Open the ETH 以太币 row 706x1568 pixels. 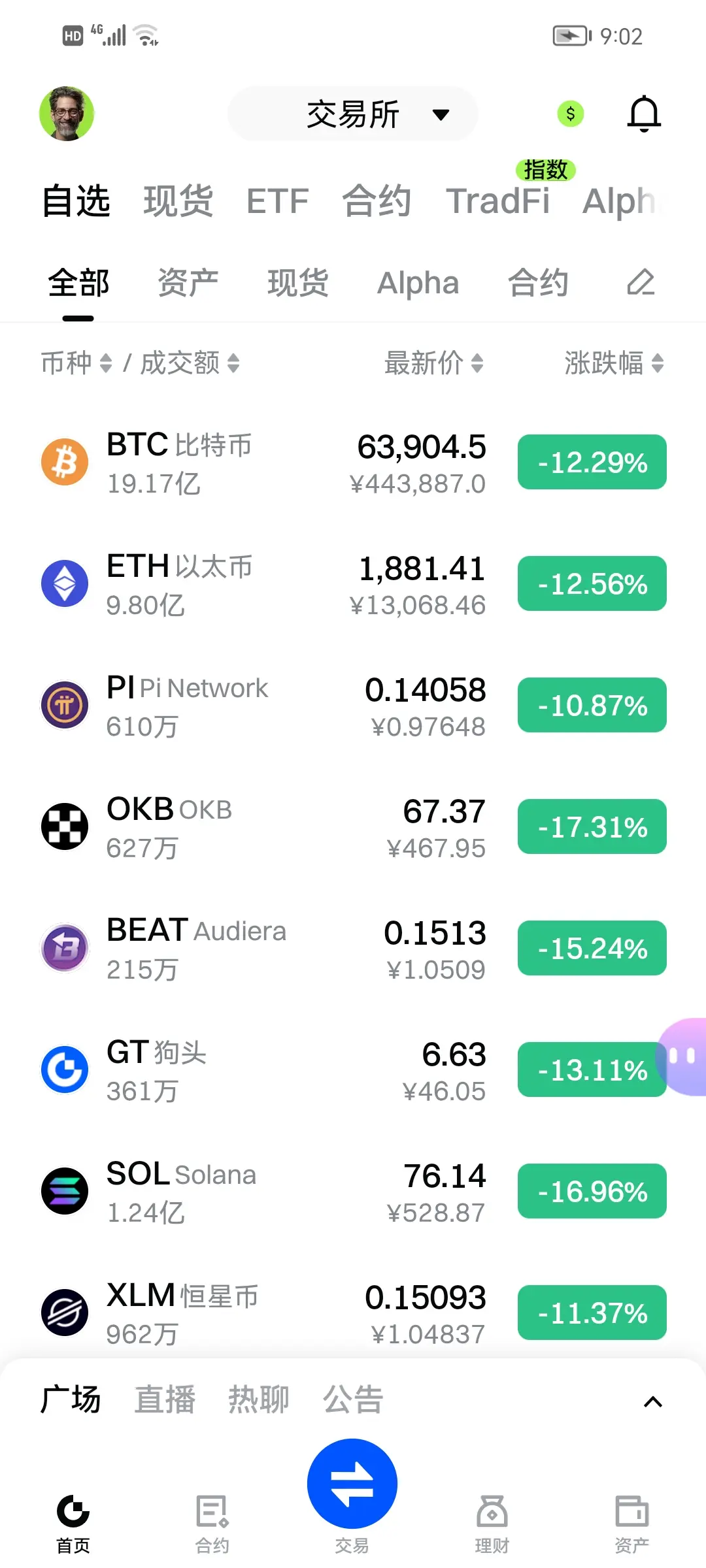coord(261,584)
